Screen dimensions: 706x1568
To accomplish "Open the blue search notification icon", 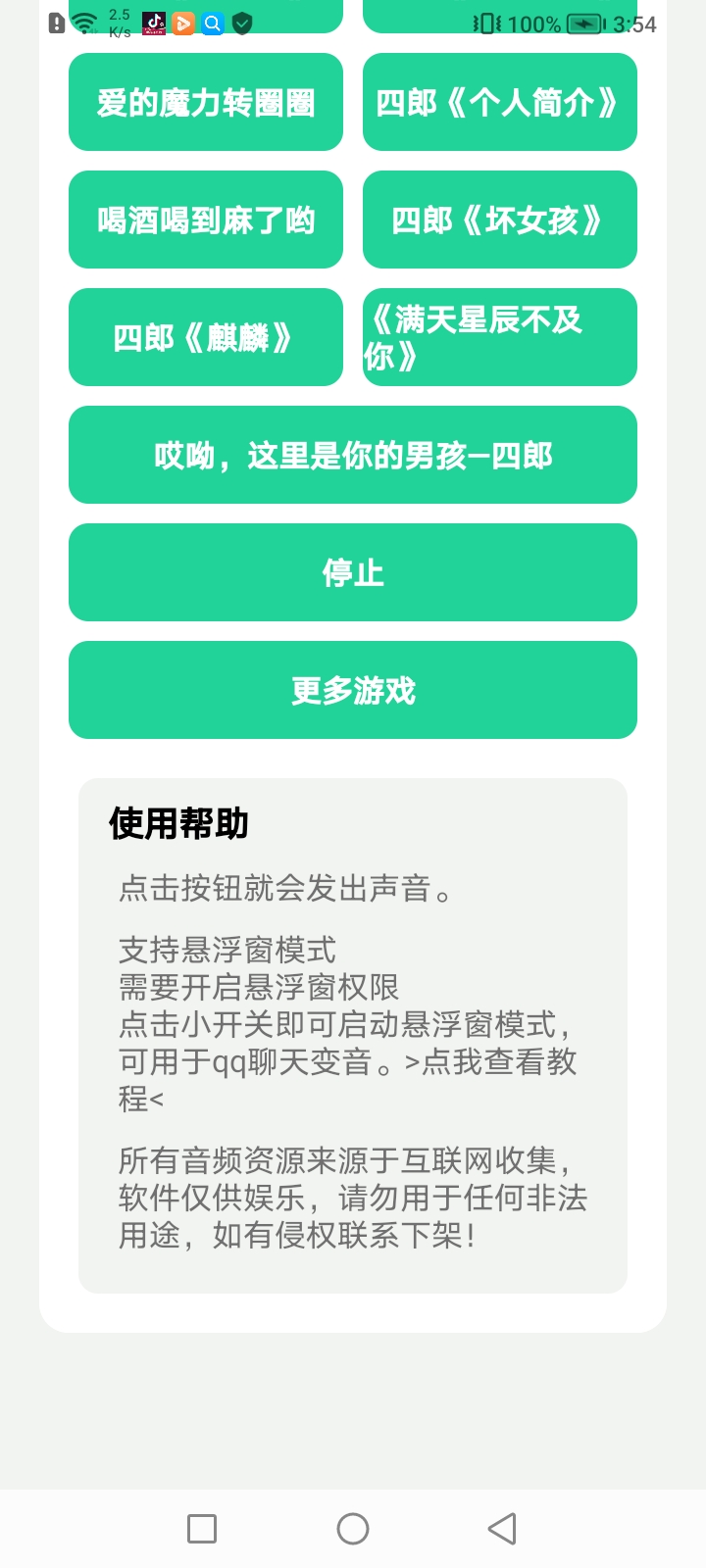I will 212,24.
